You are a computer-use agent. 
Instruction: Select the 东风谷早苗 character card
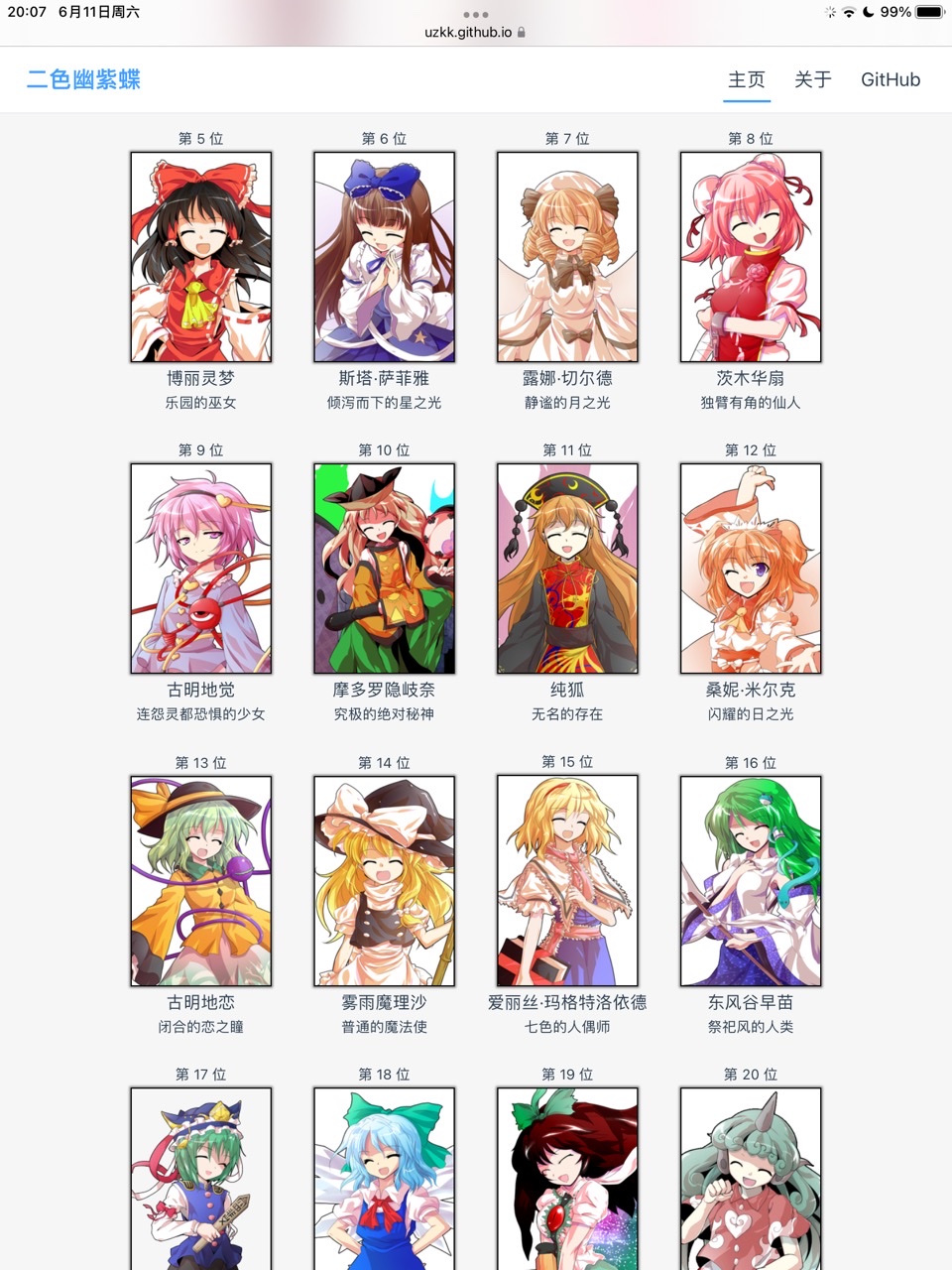pyautogui.click(x=751, y=881)
